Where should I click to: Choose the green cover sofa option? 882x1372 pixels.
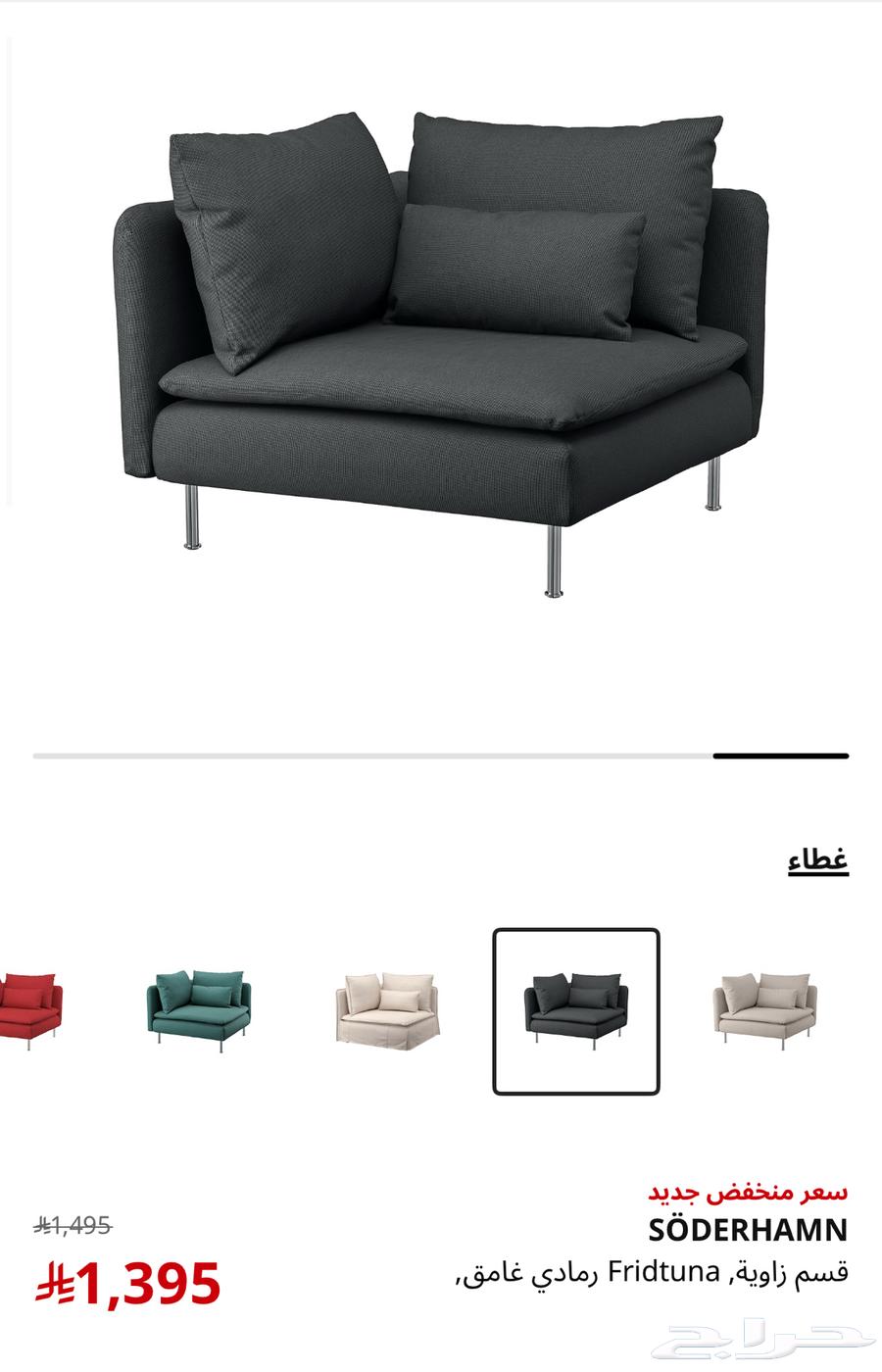[x=202, y=1010]
